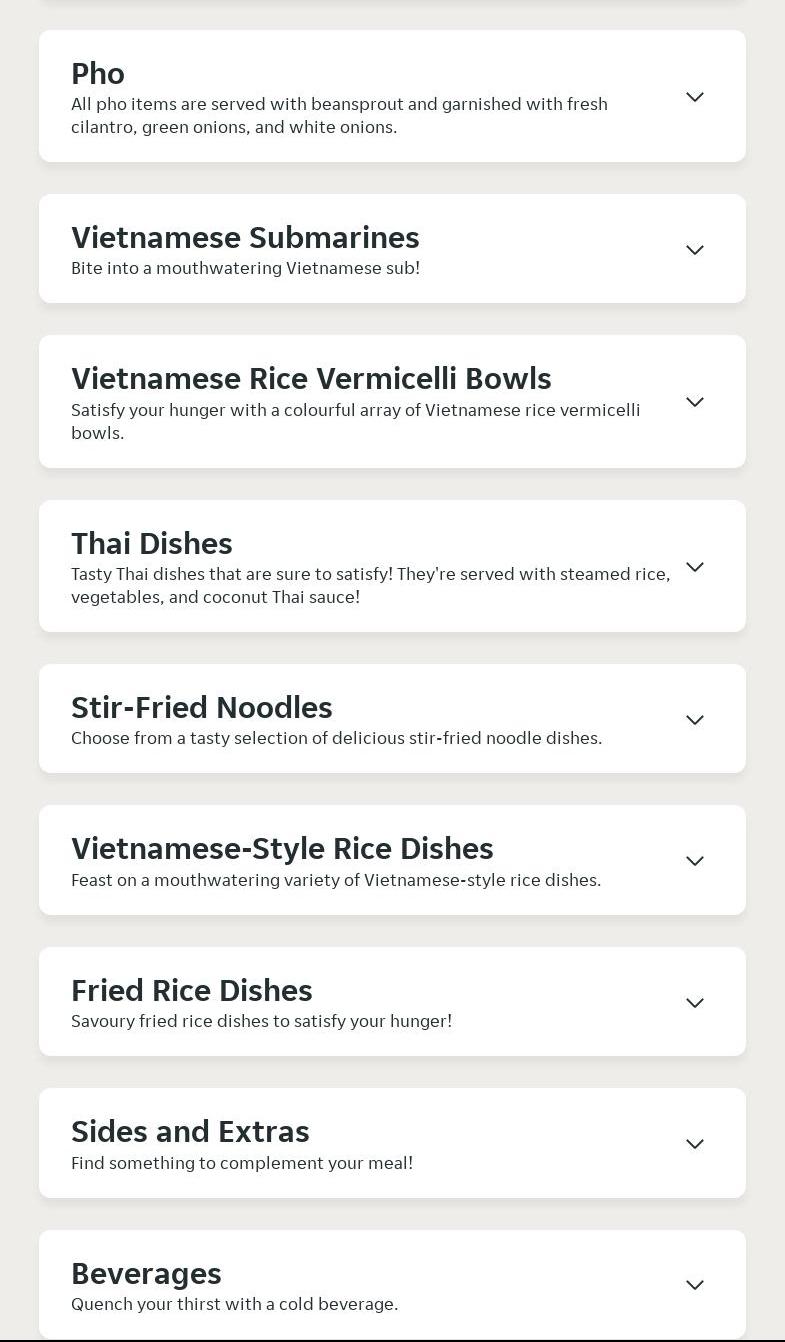Expand Vietnamese Rice Vermicelli Bowls

point(694,402)
